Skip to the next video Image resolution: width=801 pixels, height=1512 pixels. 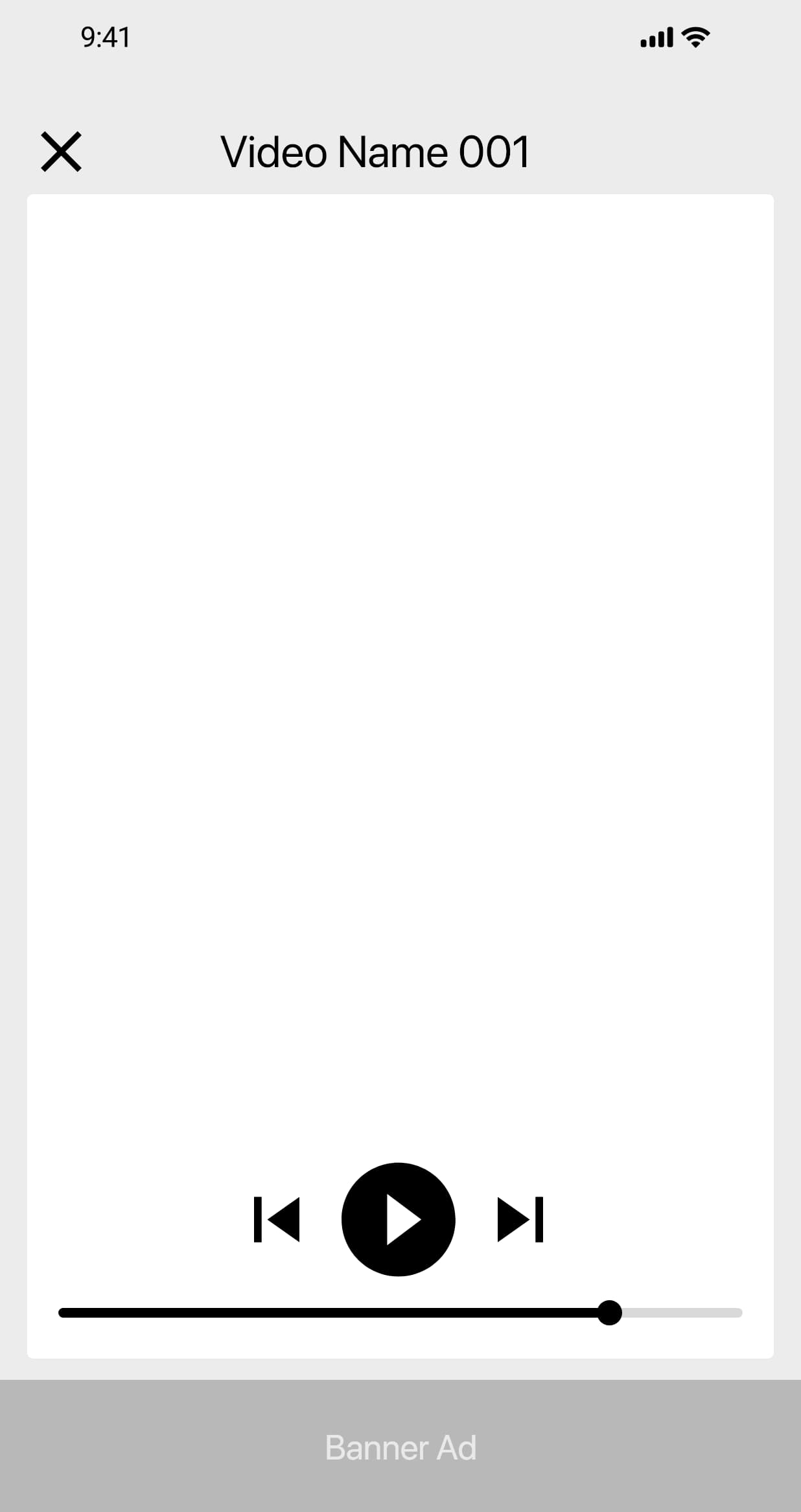520,1219
